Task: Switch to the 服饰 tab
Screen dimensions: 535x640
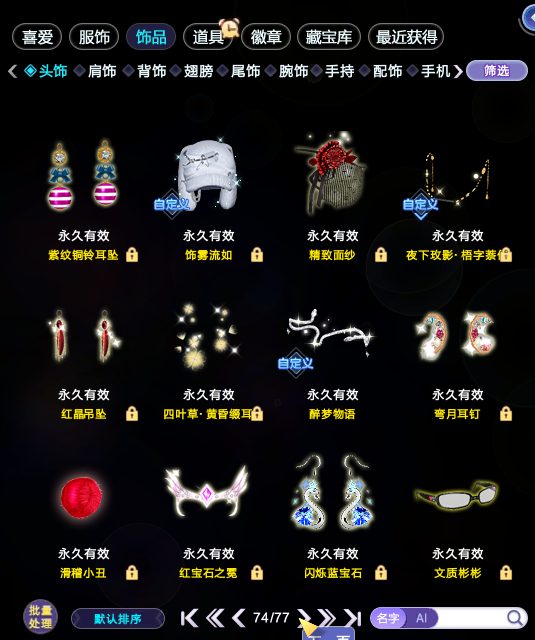Action: [94, 37]
